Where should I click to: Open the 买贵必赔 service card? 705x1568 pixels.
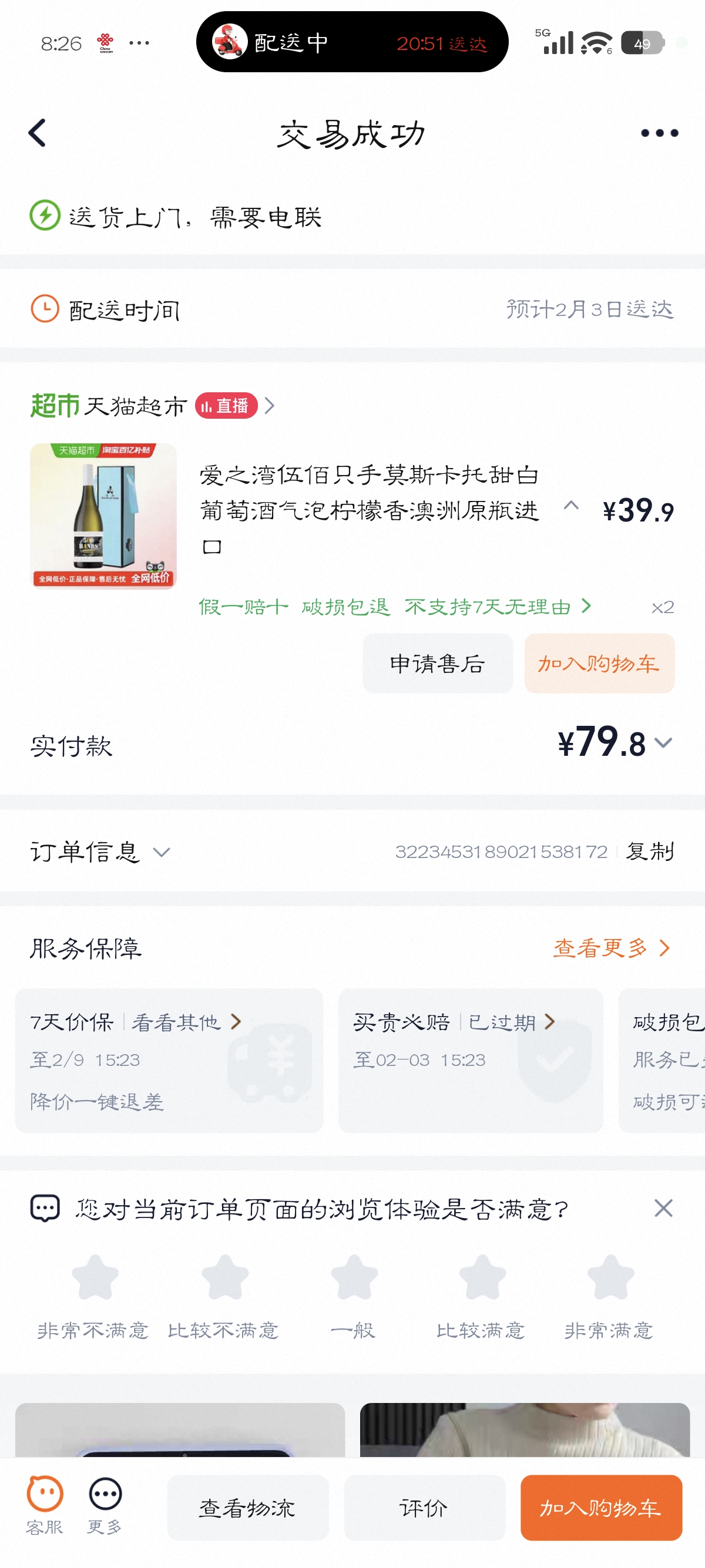pos(470,1061)
